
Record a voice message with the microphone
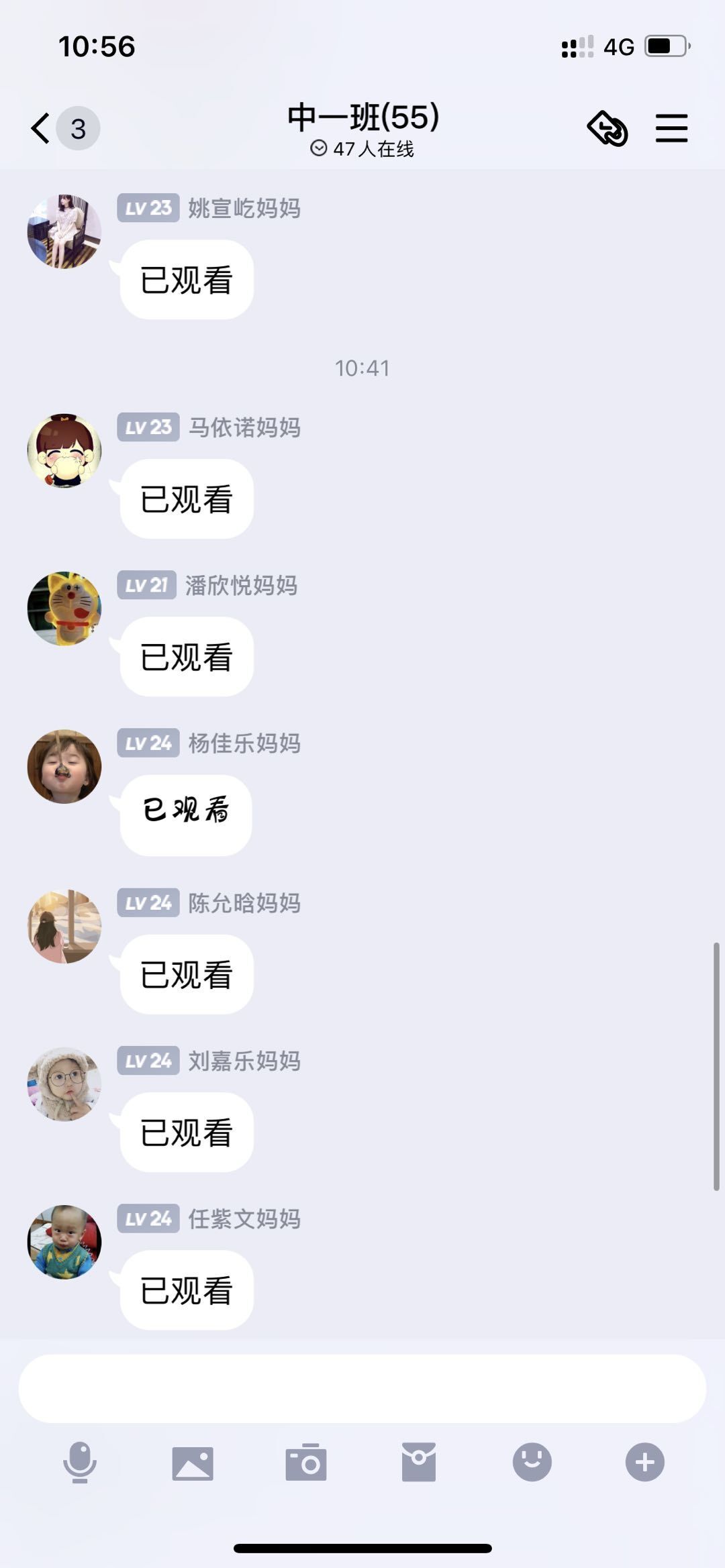point(80,1462)
